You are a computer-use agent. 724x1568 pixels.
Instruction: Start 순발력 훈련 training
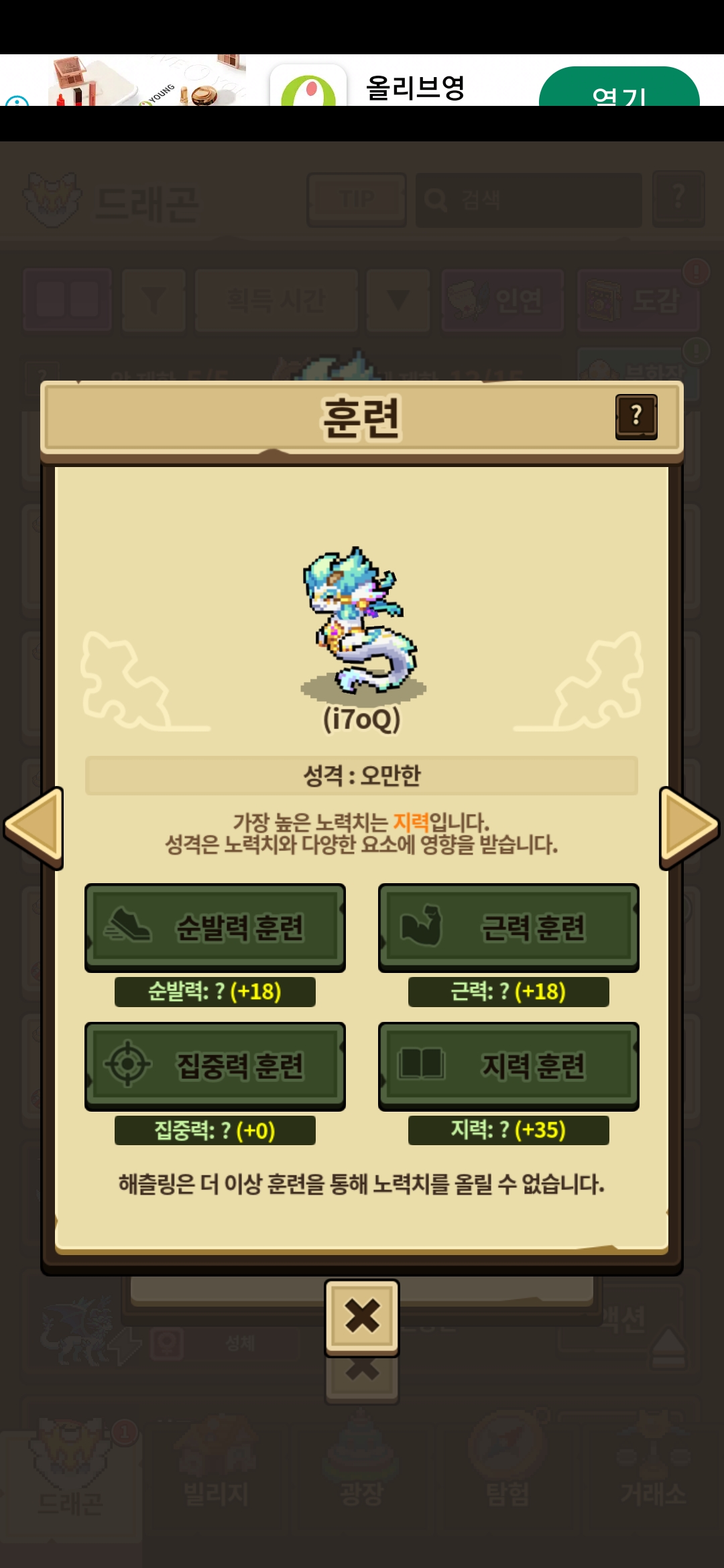pos(215,927)
